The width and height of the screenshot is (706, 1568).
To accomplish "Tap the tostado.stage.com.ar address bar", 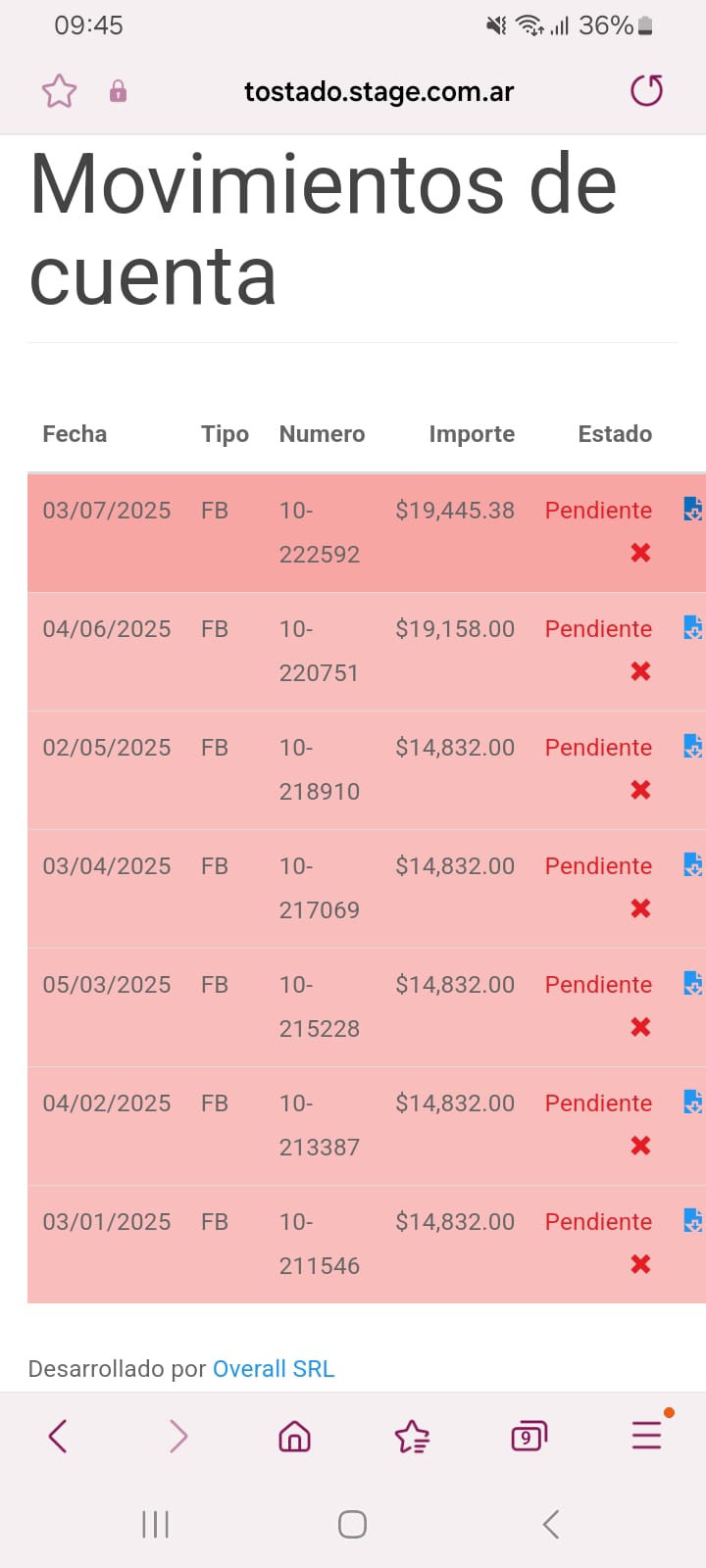I will coord(378,92).
